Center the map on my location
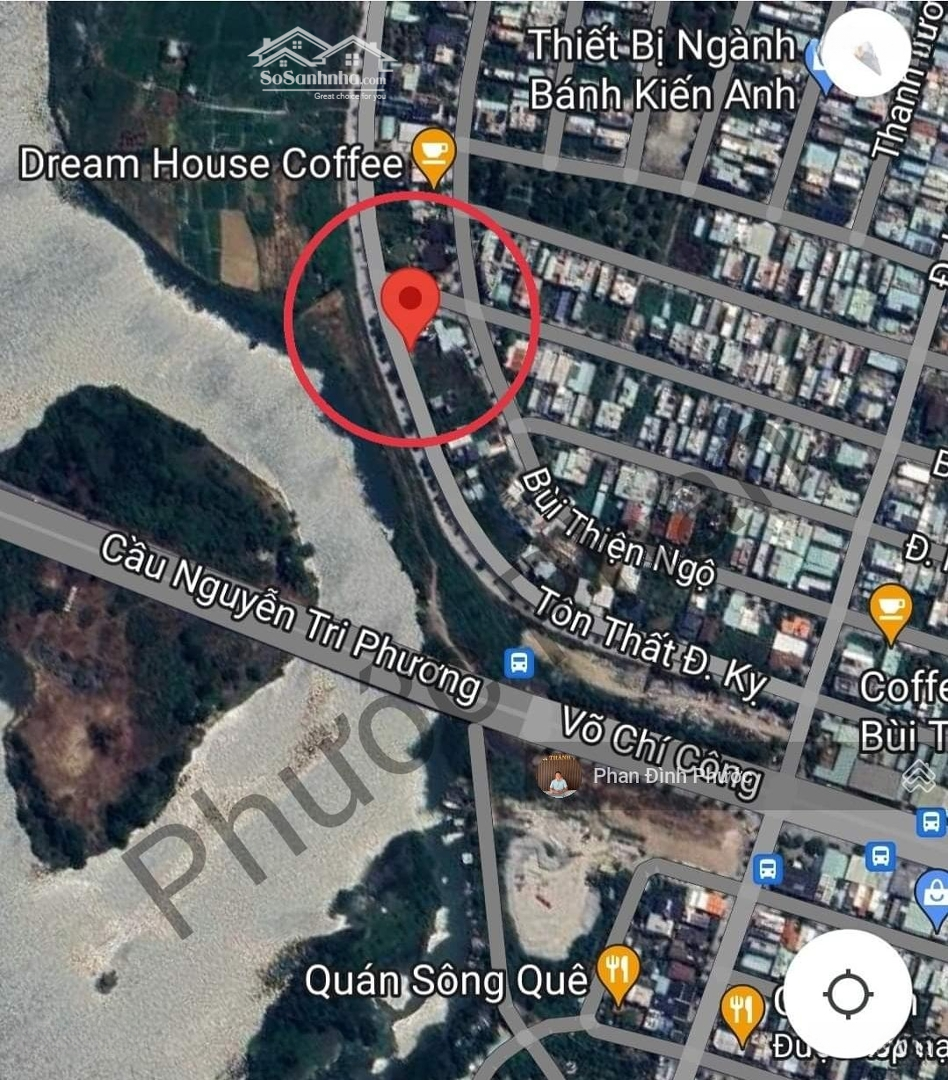Image resolution: width=948 pixels, height=1080 pixels. click(x=848, y=993)
